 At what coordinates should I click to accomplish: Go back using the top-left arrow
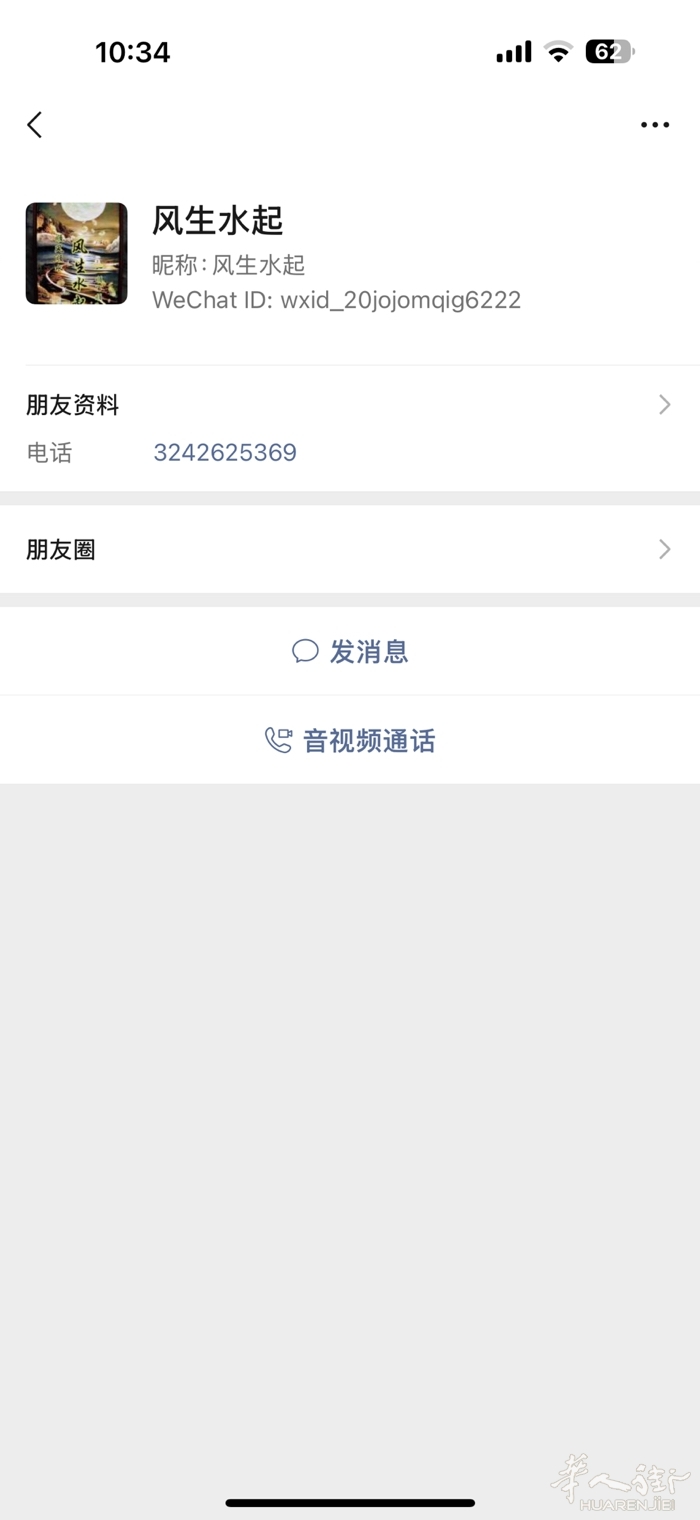click(35, 125)
